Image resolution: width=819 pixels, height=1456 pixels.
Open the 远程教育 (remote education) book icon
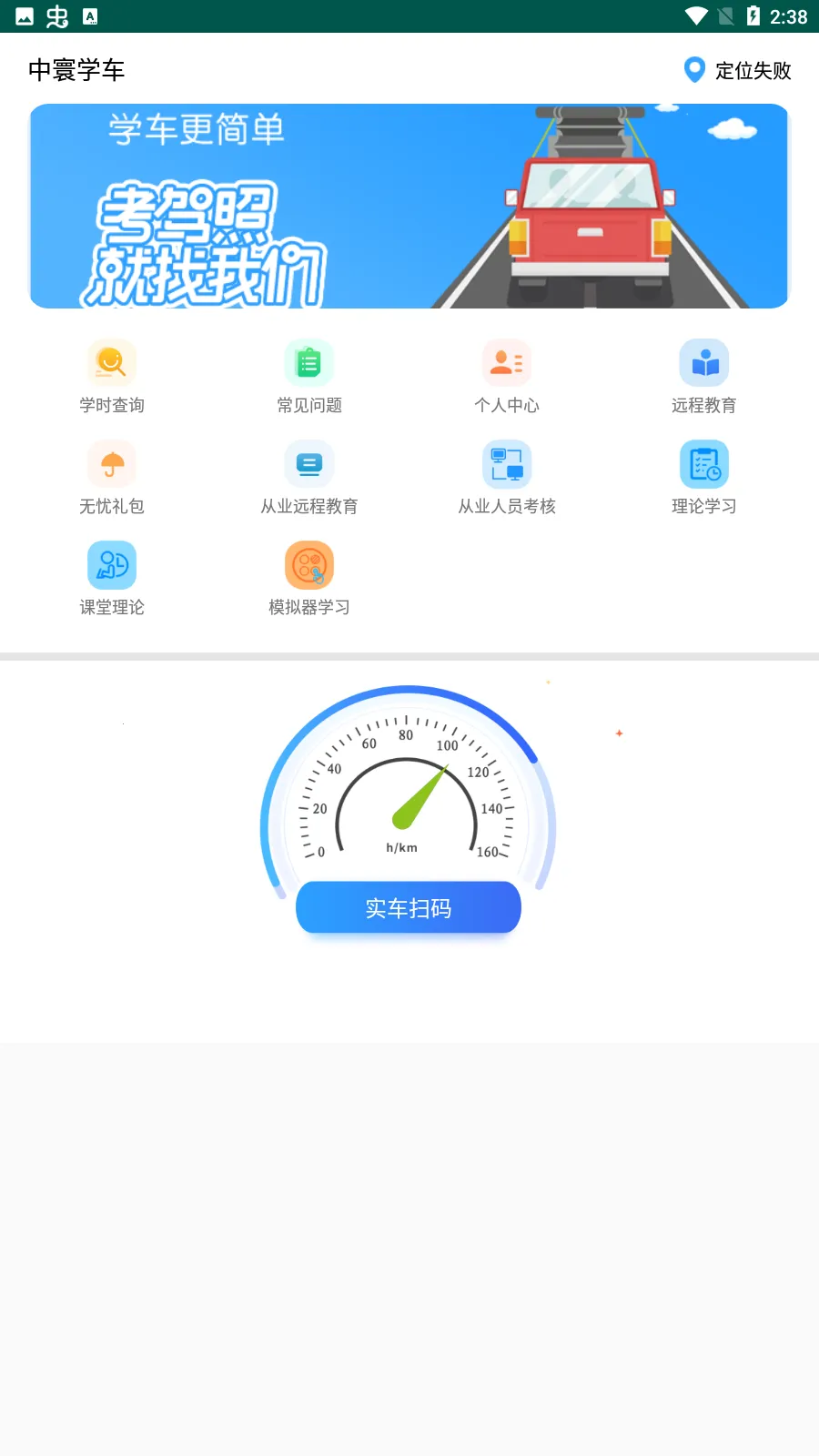[x=703, y=362]
